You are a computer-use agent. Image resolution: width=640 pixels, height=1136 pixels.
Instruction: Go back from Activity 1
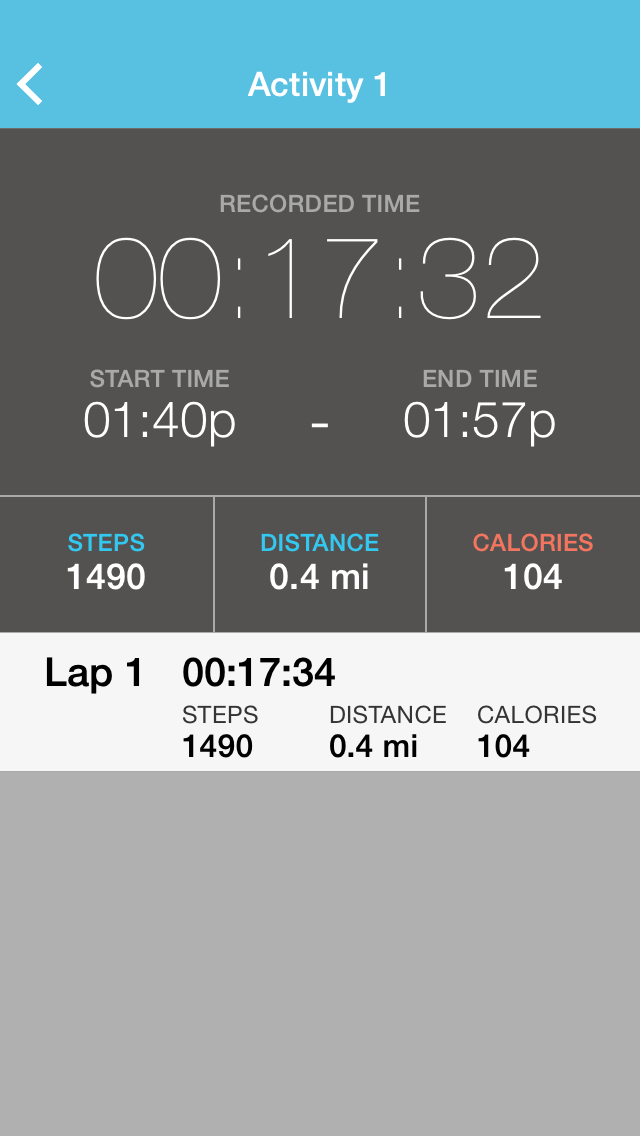31,85
